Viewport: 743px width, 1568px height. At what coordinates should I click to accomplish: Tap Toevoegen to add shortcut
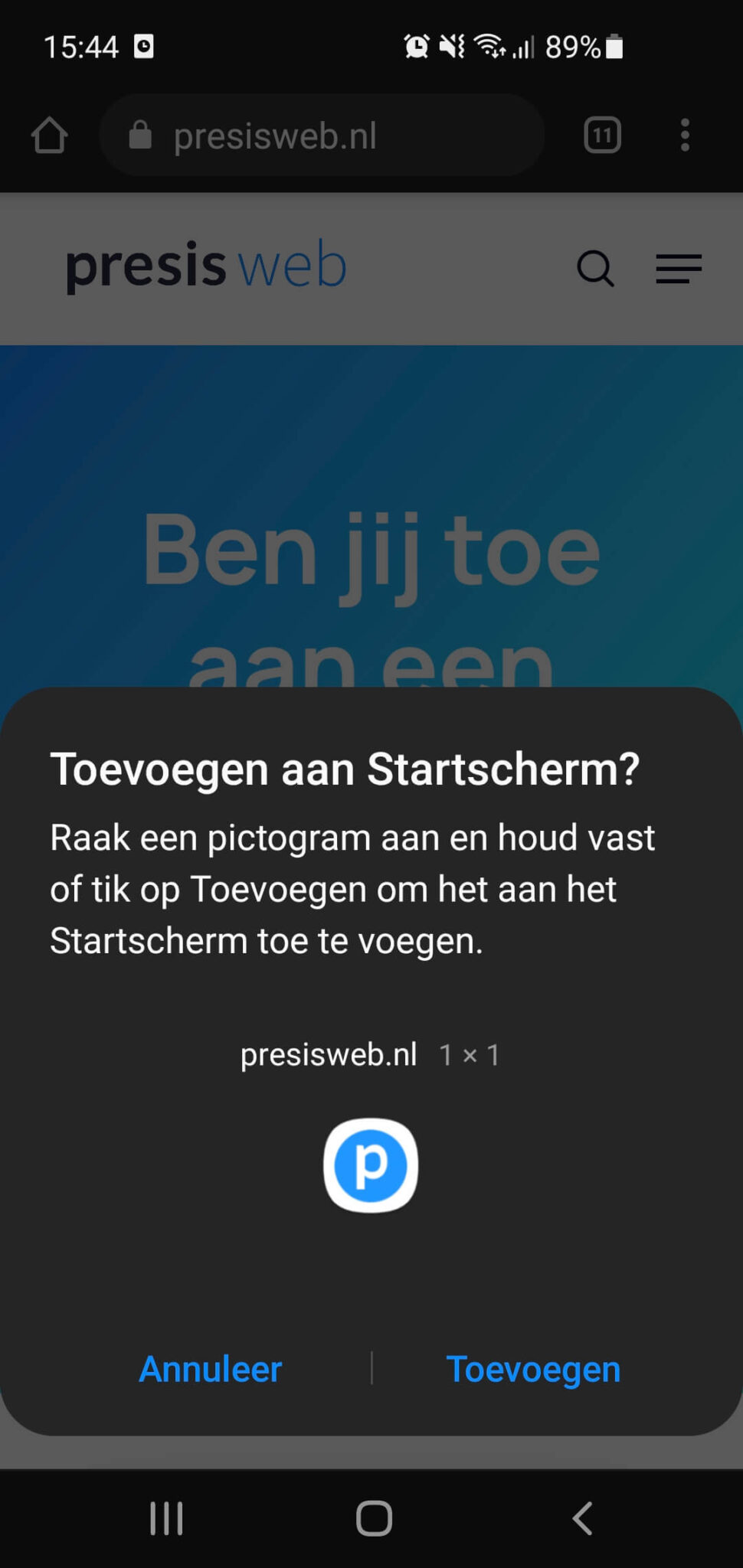click(533, 1369)
